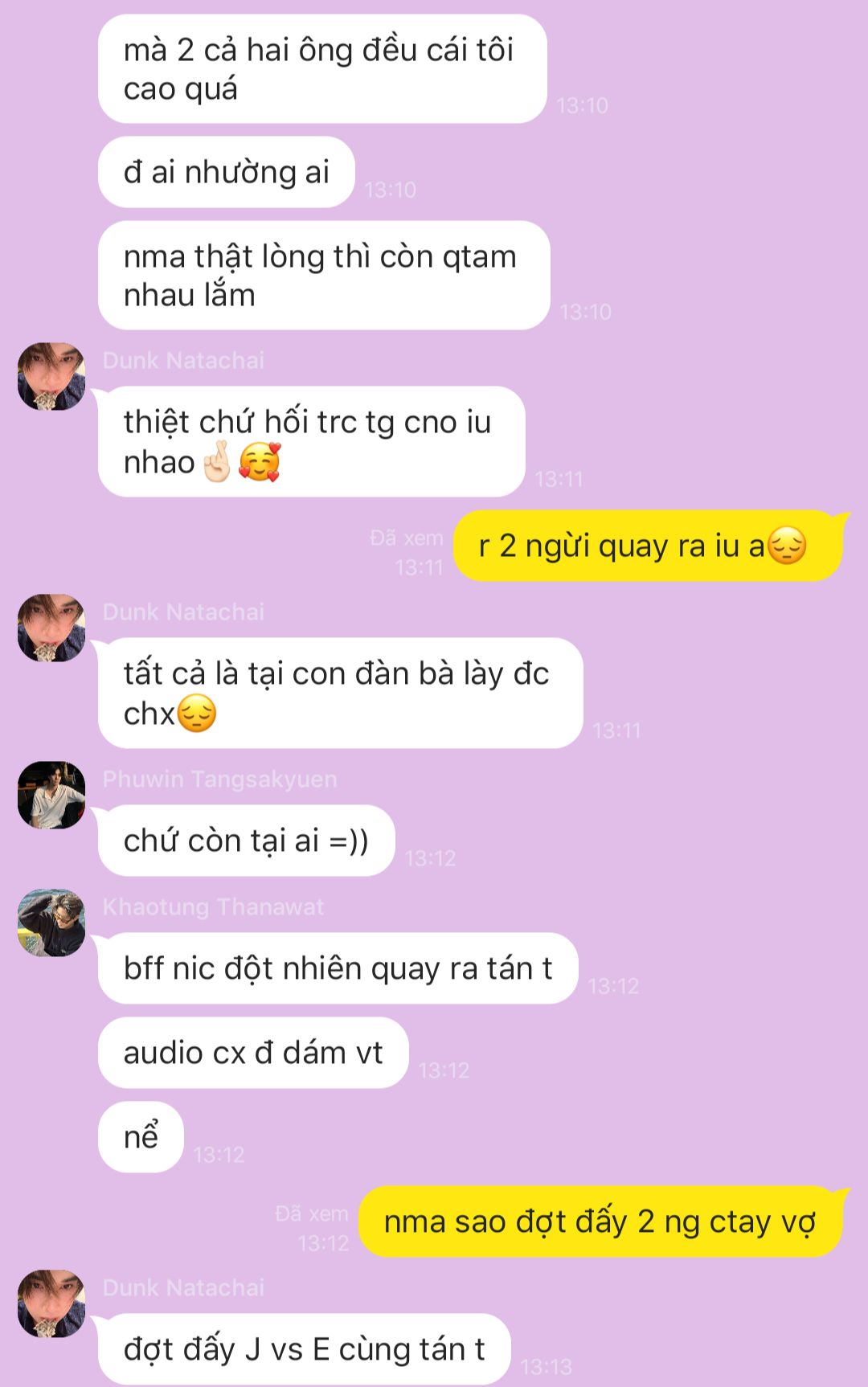Open Khaotung Thanawat's profile avatar
This screenshot has height=1387, width=868.
51,923
